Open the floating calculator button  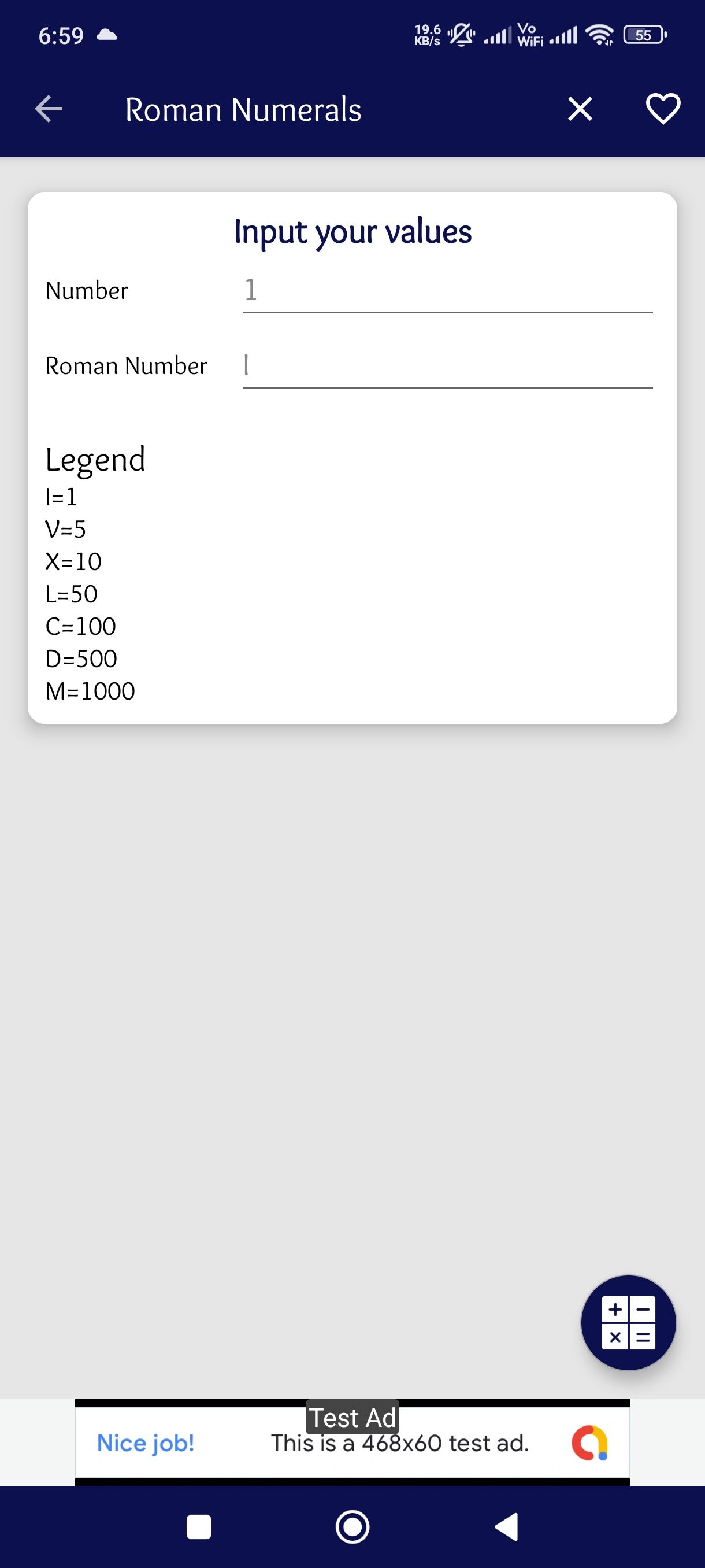pyautogui.click(x=628, y=1323)
